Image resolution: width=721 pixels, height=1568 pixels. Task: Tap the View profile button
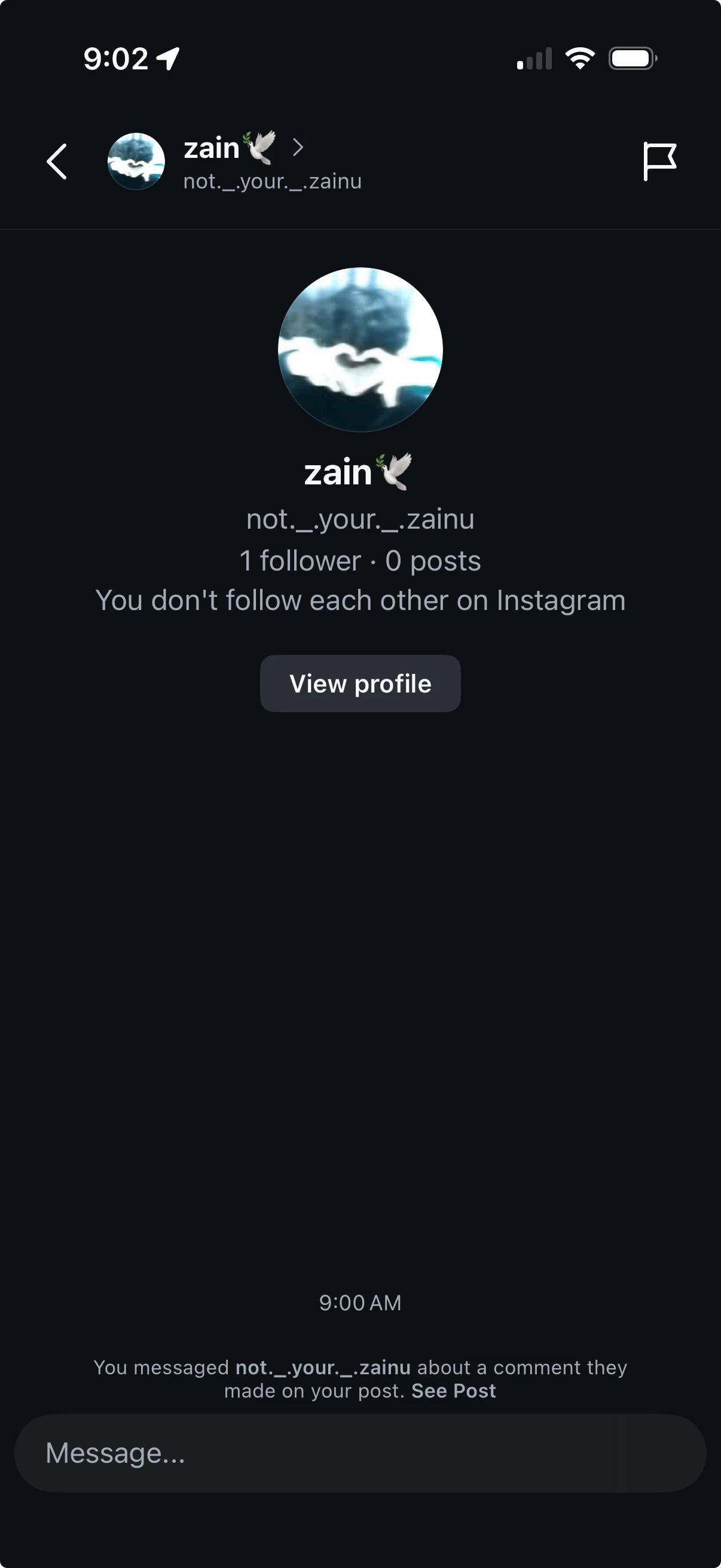[x=360, y=684]
